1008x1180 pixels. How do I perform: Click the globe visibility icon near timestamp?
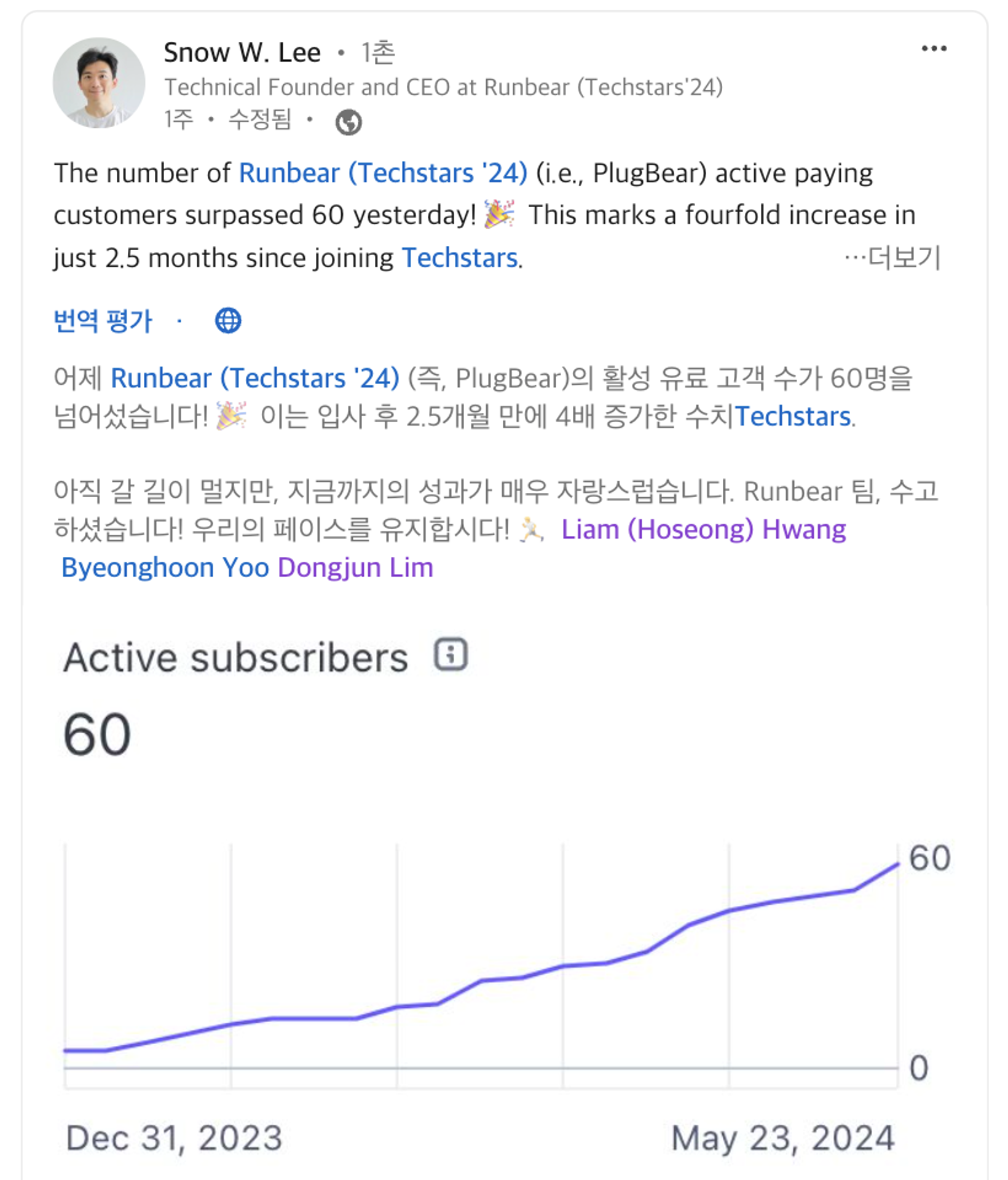click(348, 123)
